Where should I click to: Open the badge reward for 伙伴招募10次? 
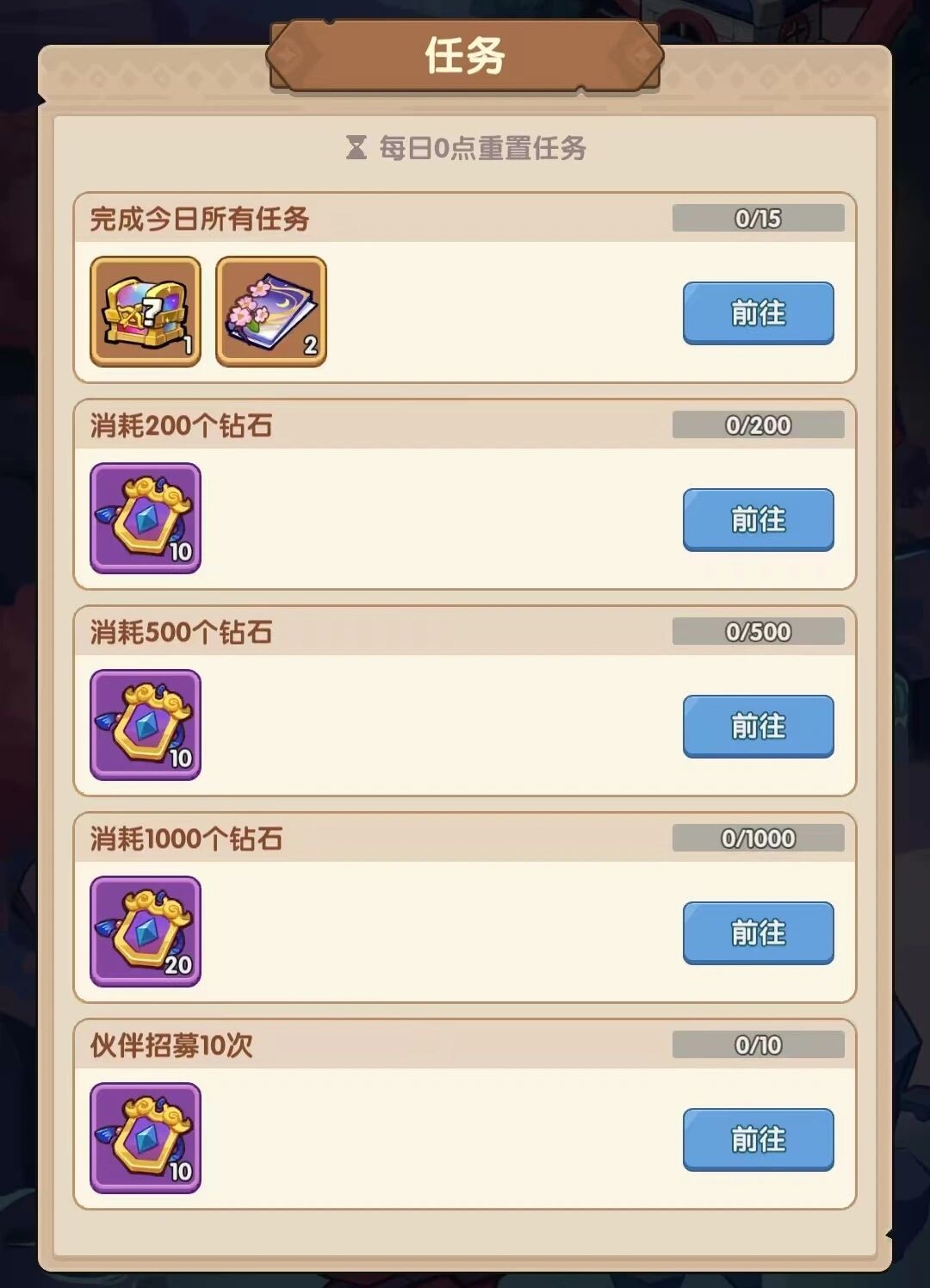tap(146, 1137)
